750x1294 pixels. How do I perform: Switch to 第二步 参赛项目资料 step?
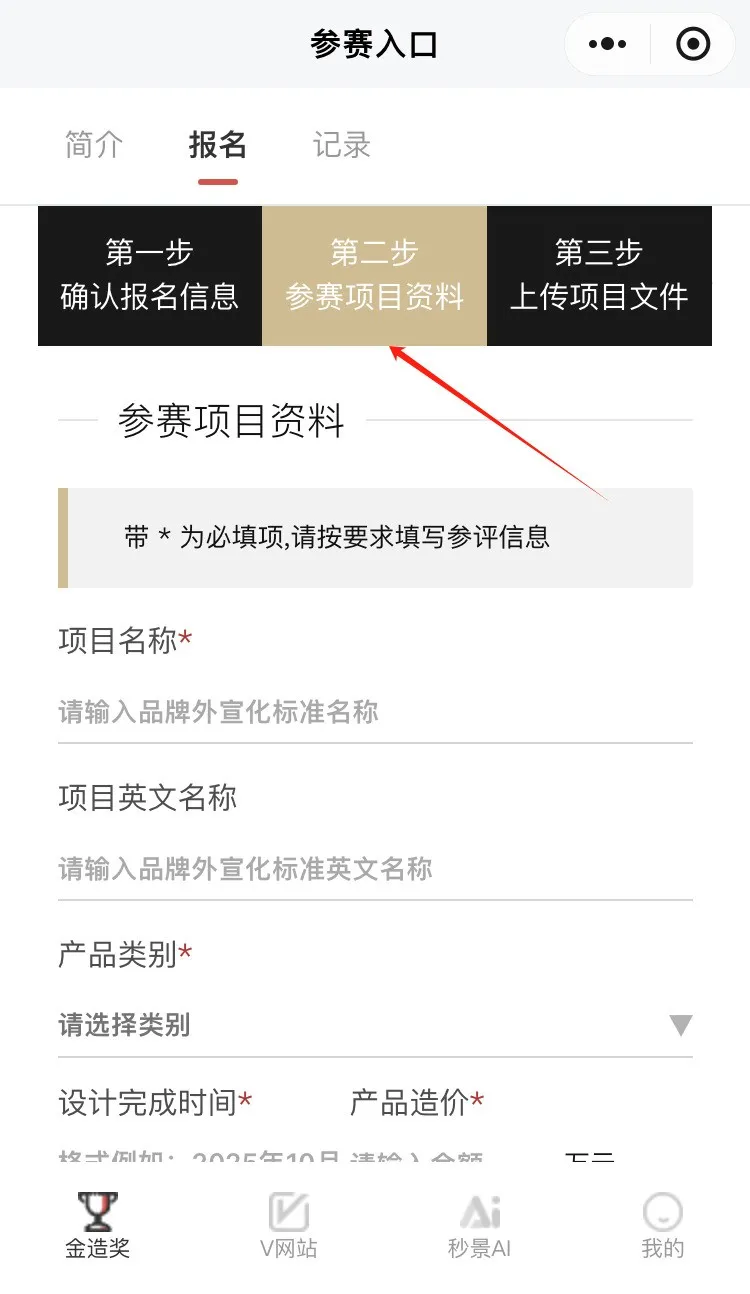pyautogui.click(x=373, y=275)
